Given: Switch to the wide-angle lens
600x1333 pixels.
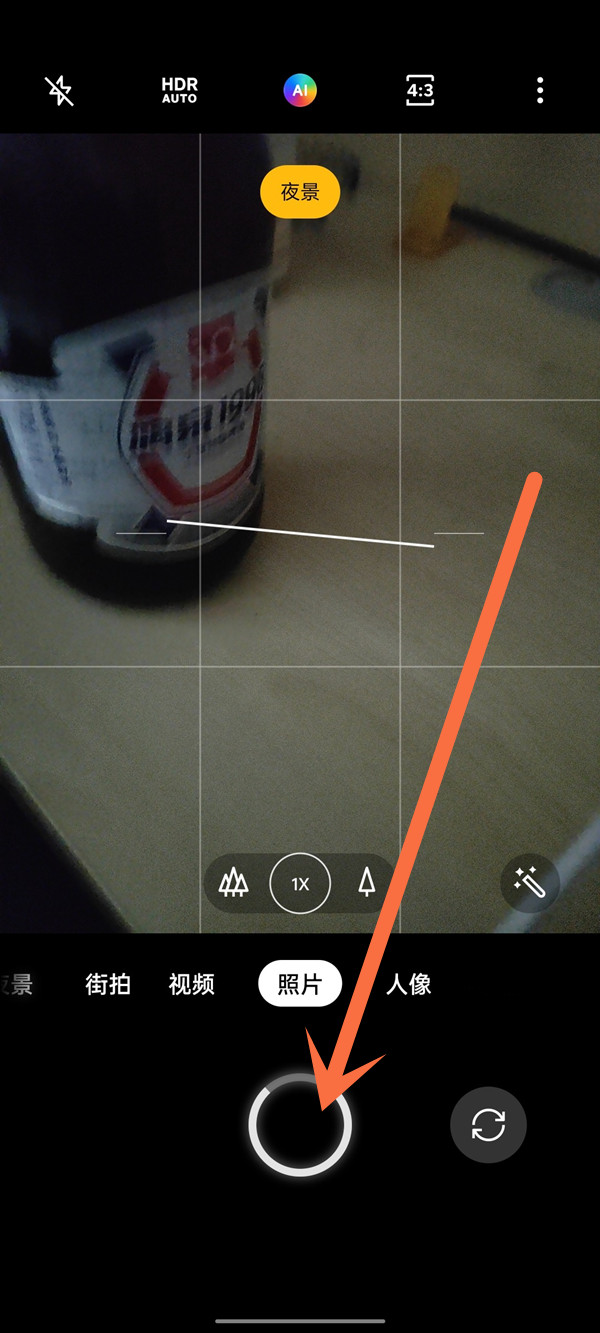Looking at the screenshot, I should coord(234,883).
